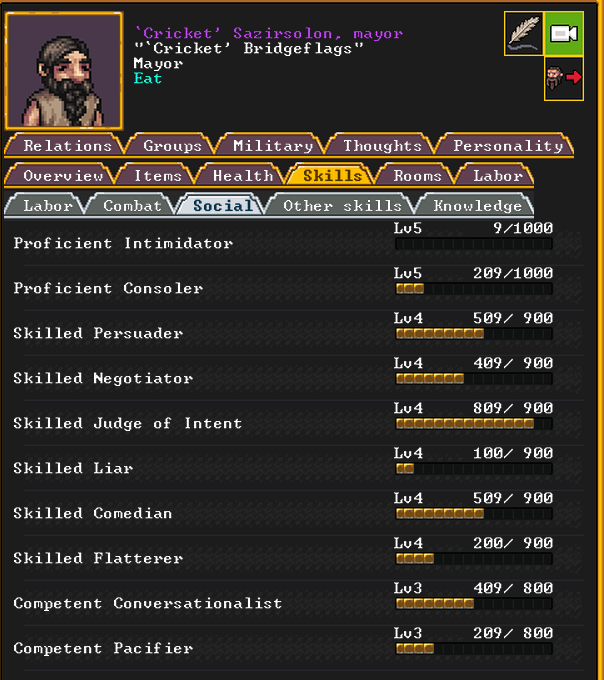
Task: Go to the Overview tab
Action: tap(63, 176)
